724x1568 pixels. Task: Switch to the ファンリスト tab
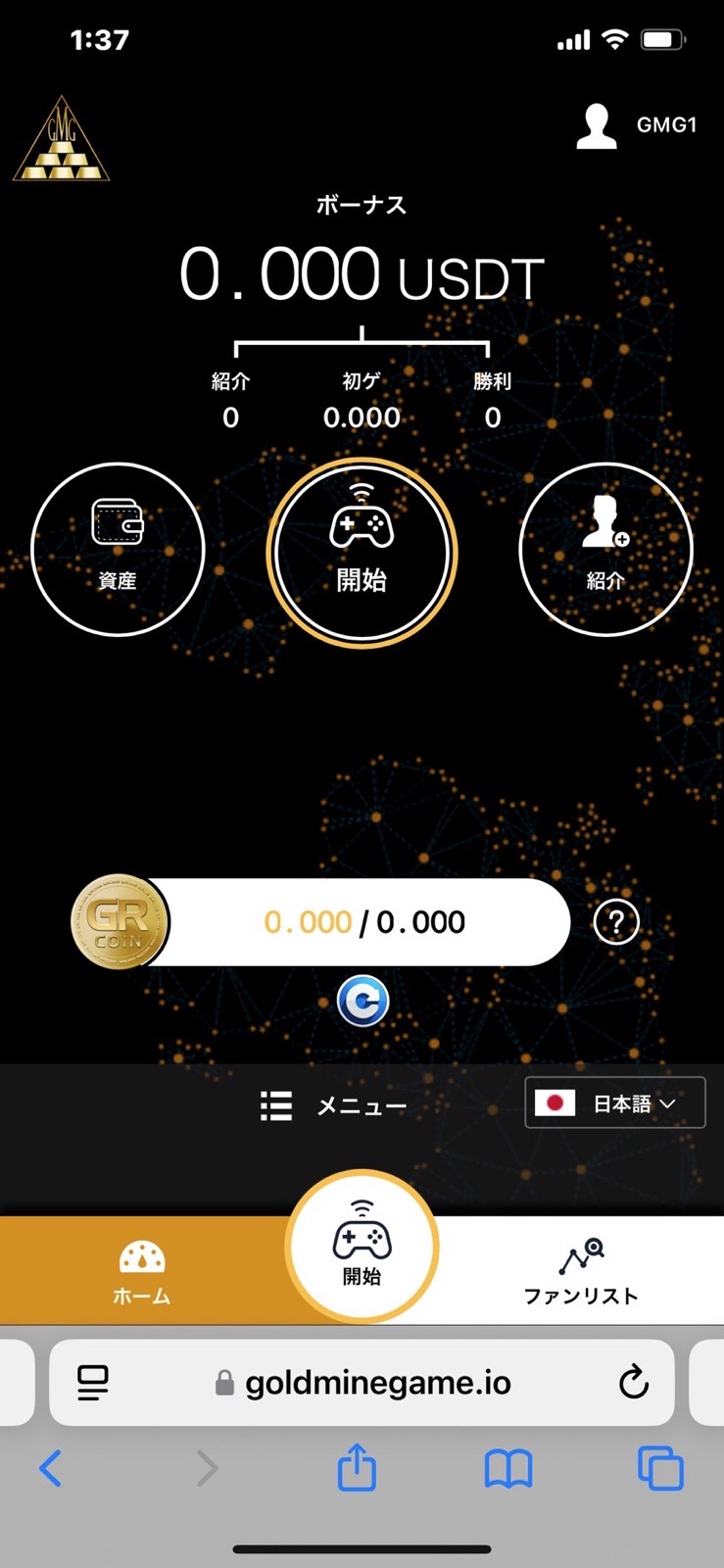point(581,1271)
